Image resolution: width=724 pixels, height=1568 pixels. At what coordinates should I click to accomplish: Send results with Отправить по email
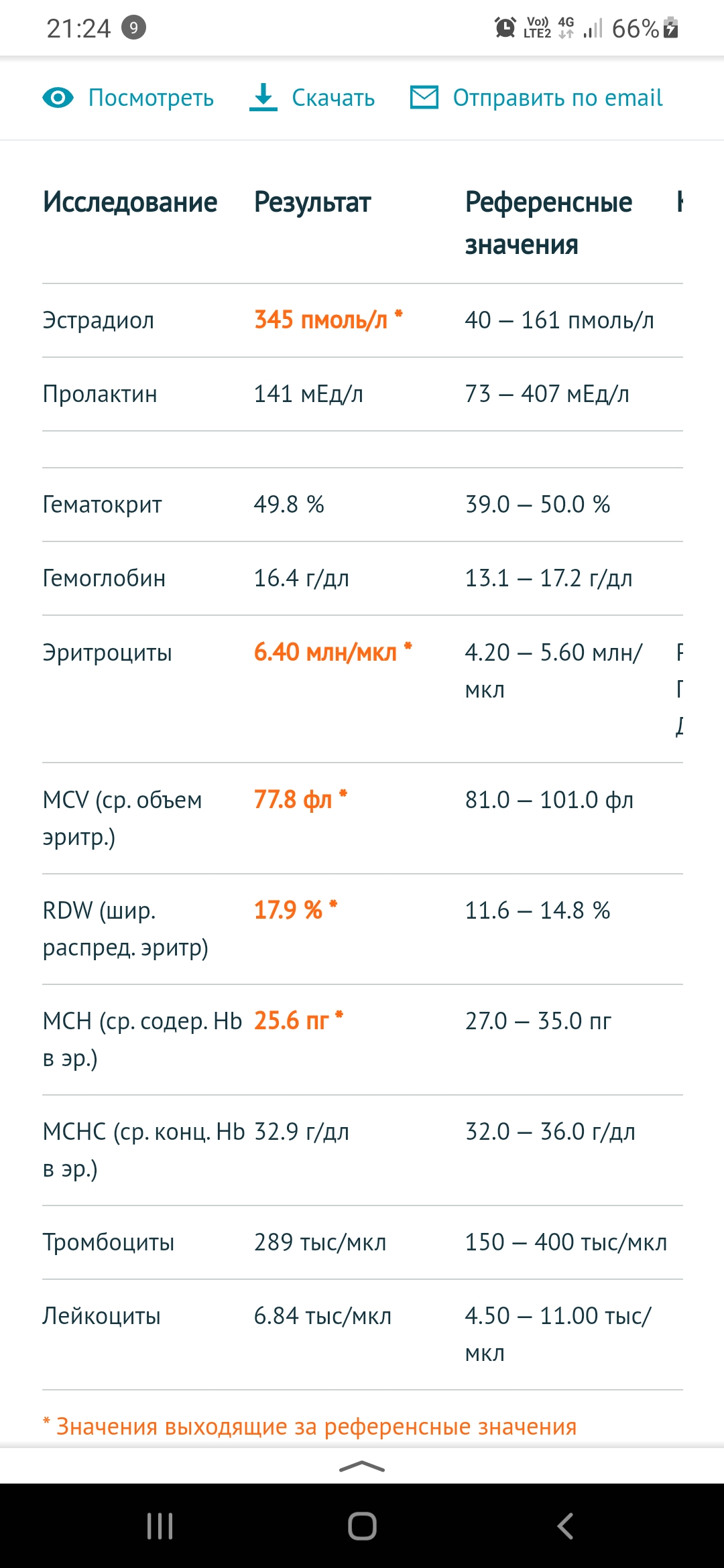point(536,98)
